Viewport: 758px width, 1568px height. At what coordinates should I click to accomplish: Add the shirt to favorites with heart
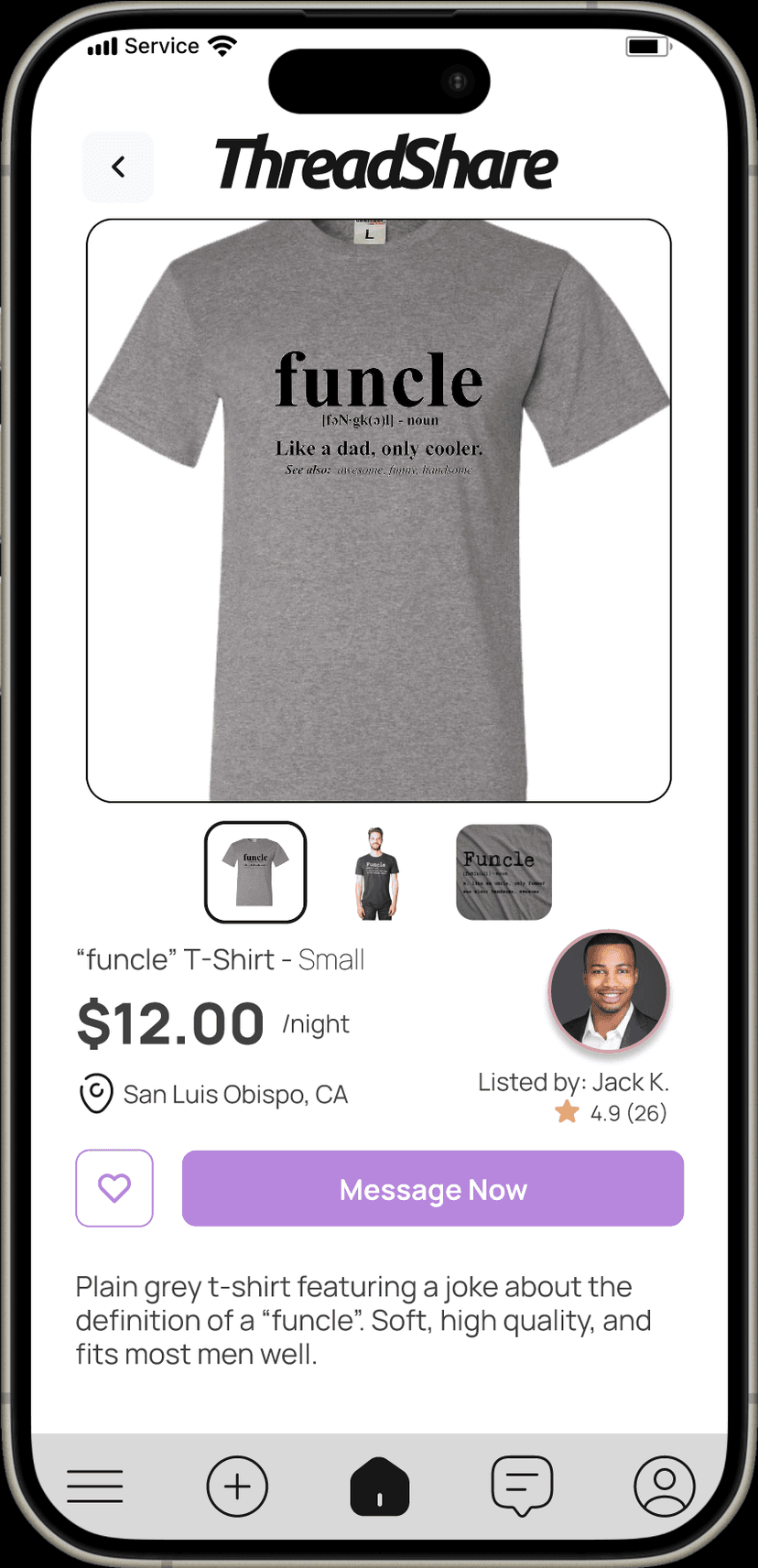(114, 1188)
